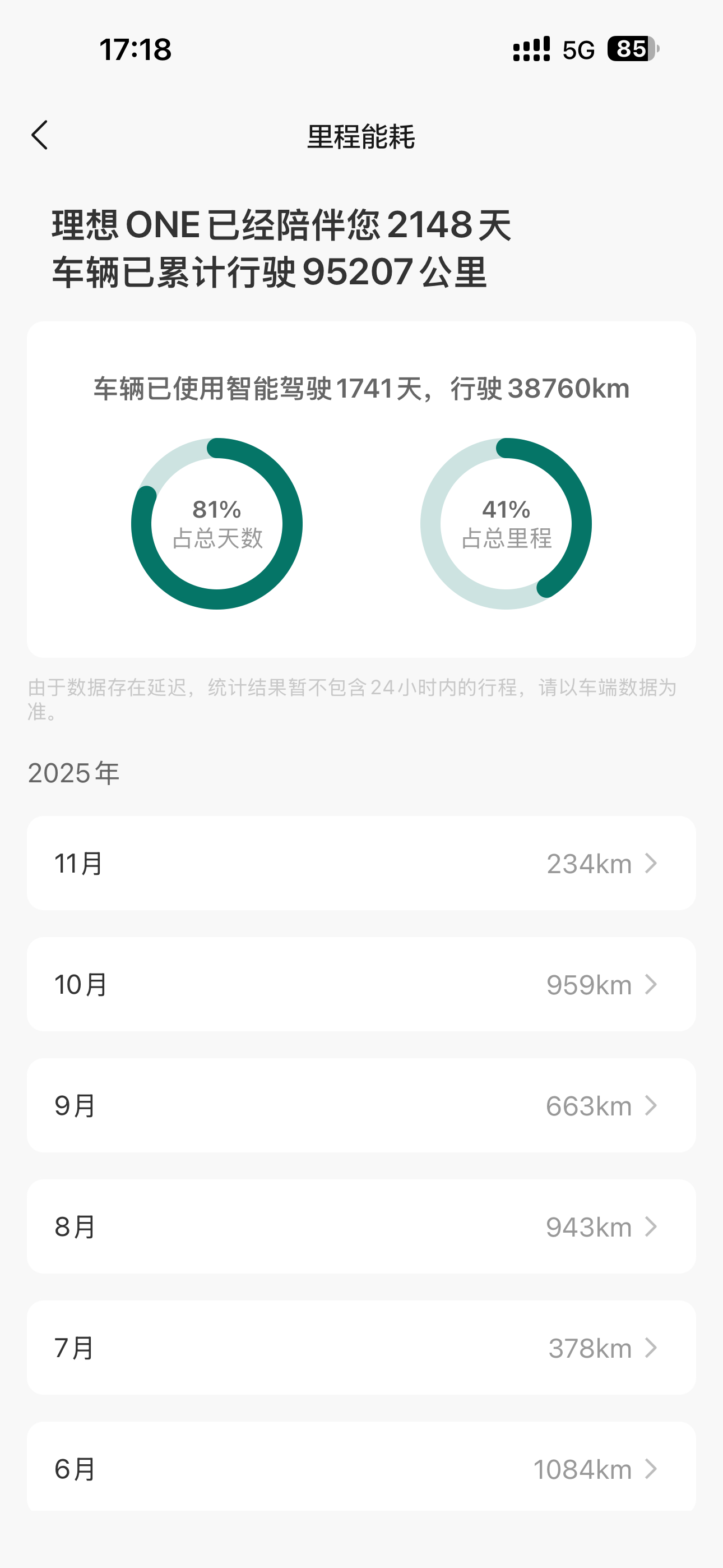The height and width of the screenshot is (1568, 723).
Task: Tap the 里程能耗 page title
Action: click(361, 137)
